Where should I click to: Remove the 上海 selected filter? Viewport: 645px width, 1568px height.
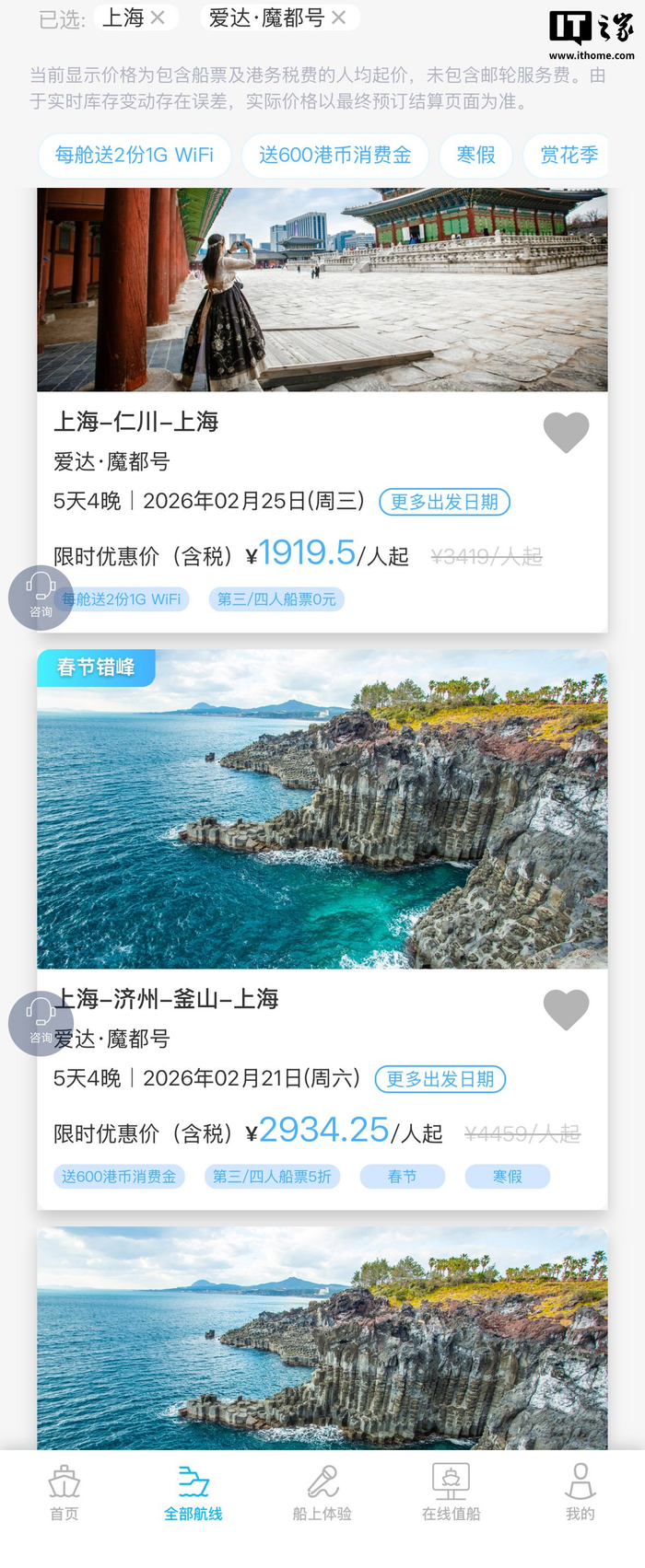pos(158,17)
